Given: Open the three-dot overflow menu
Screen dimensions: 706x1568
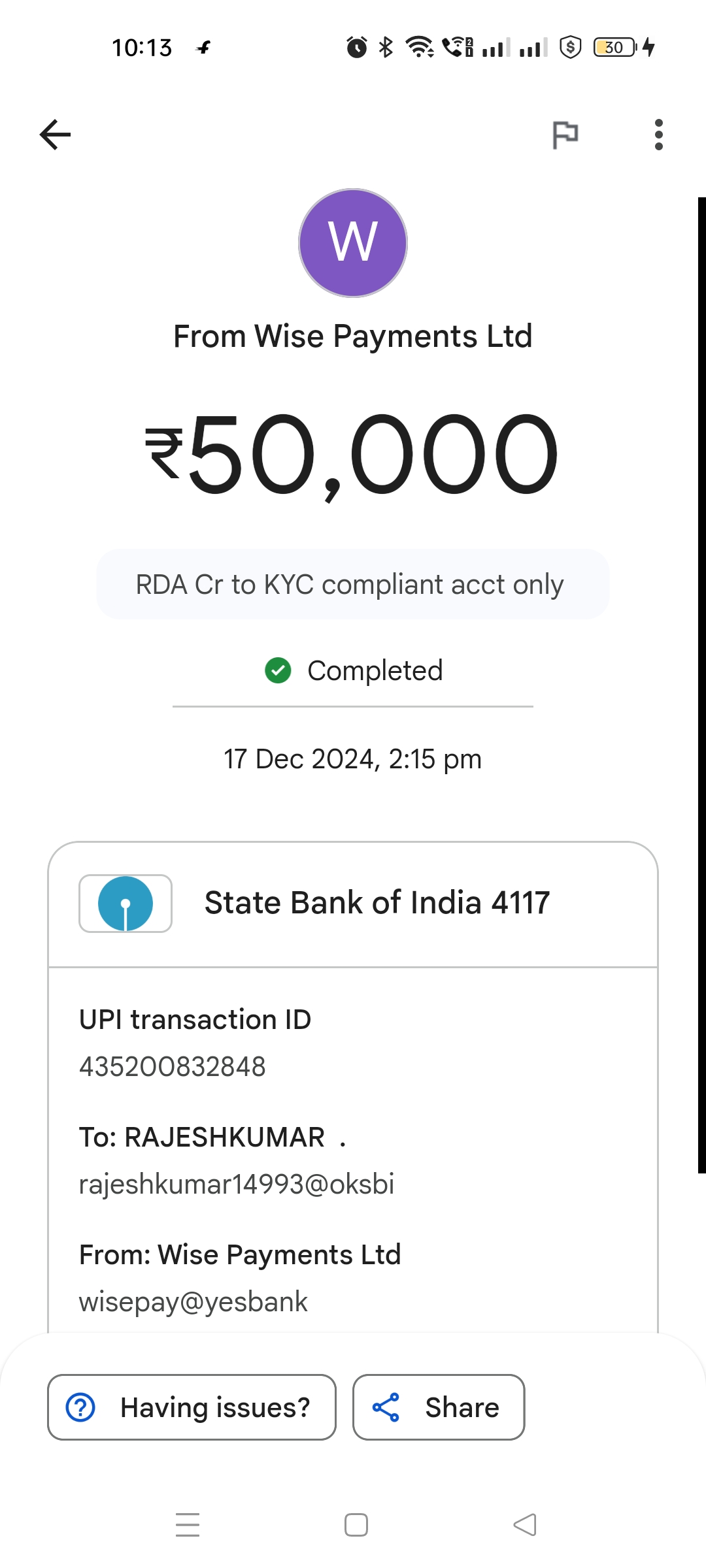Looking at the screenshot, I should pyautogui.click(x=658, y=135).
